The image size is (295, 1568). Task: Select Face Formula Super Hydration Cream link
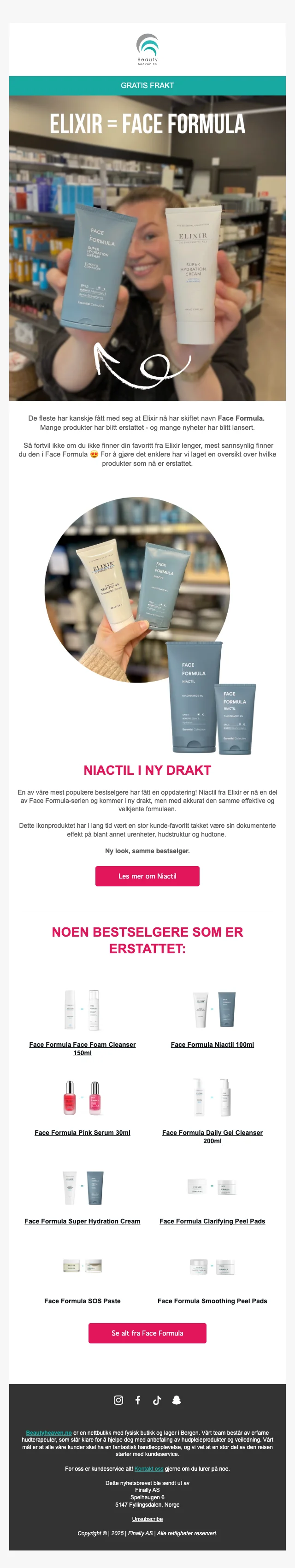click(82, 1221)
